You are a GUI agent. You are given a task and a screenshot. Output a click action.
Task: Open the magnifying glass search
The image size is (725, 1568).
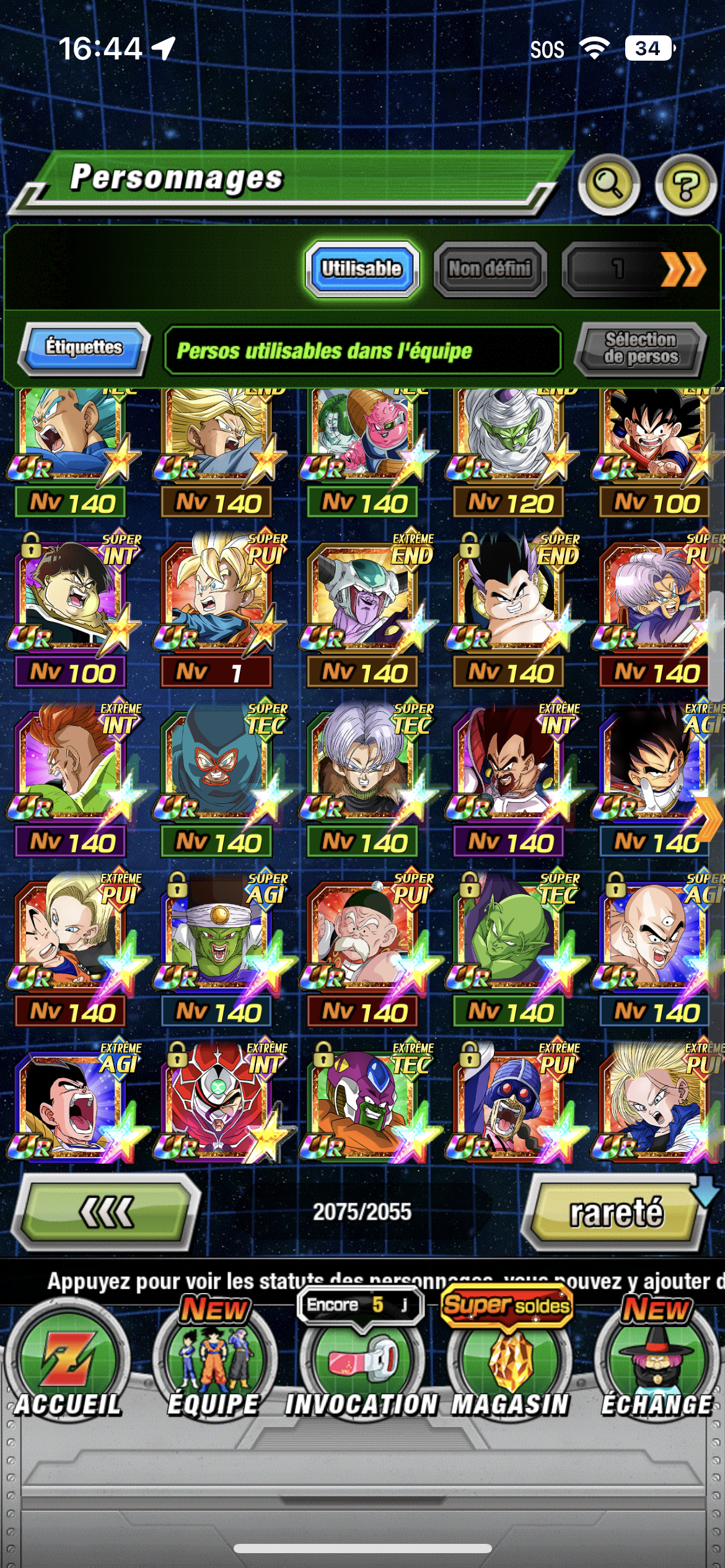tap(608, 185)
